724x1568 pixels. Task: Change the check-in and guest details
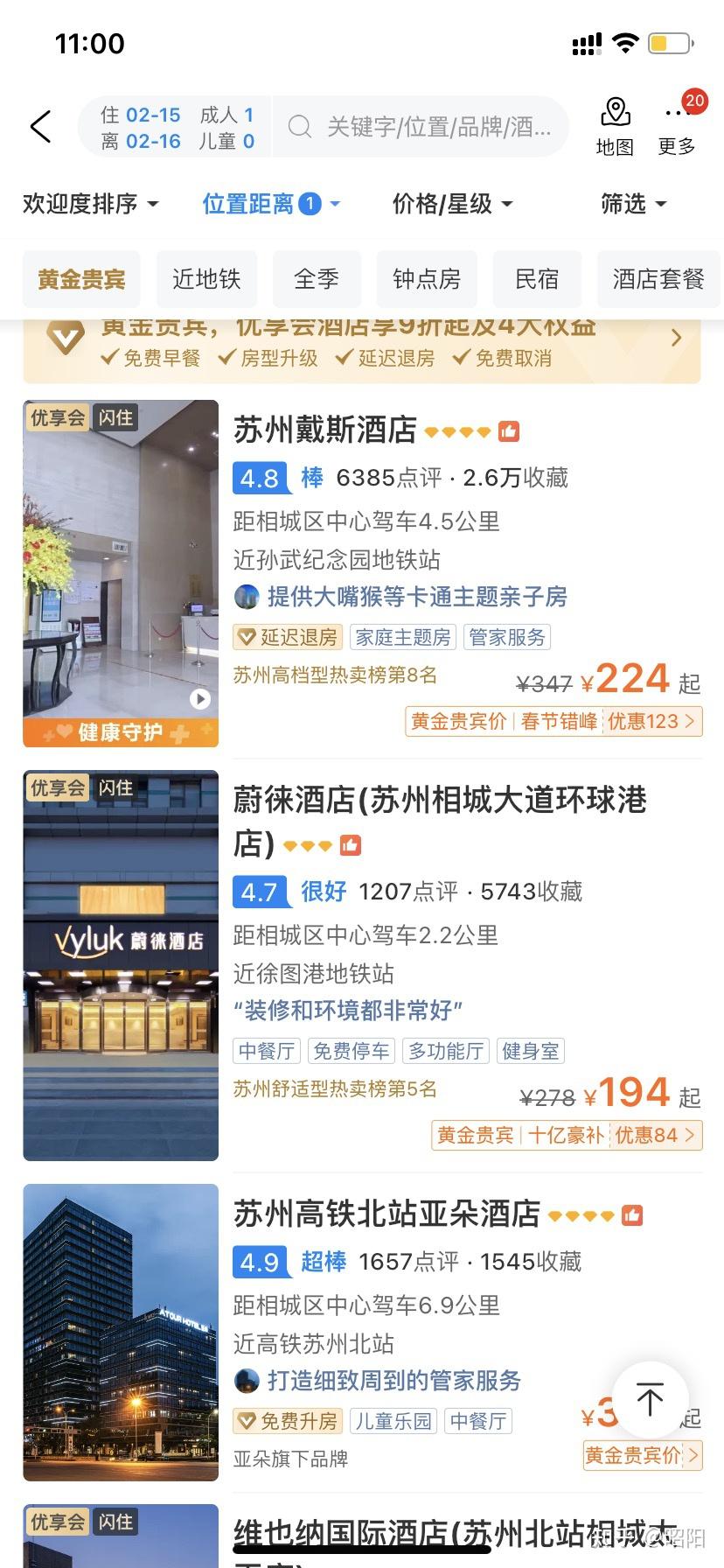pos(177,128)
